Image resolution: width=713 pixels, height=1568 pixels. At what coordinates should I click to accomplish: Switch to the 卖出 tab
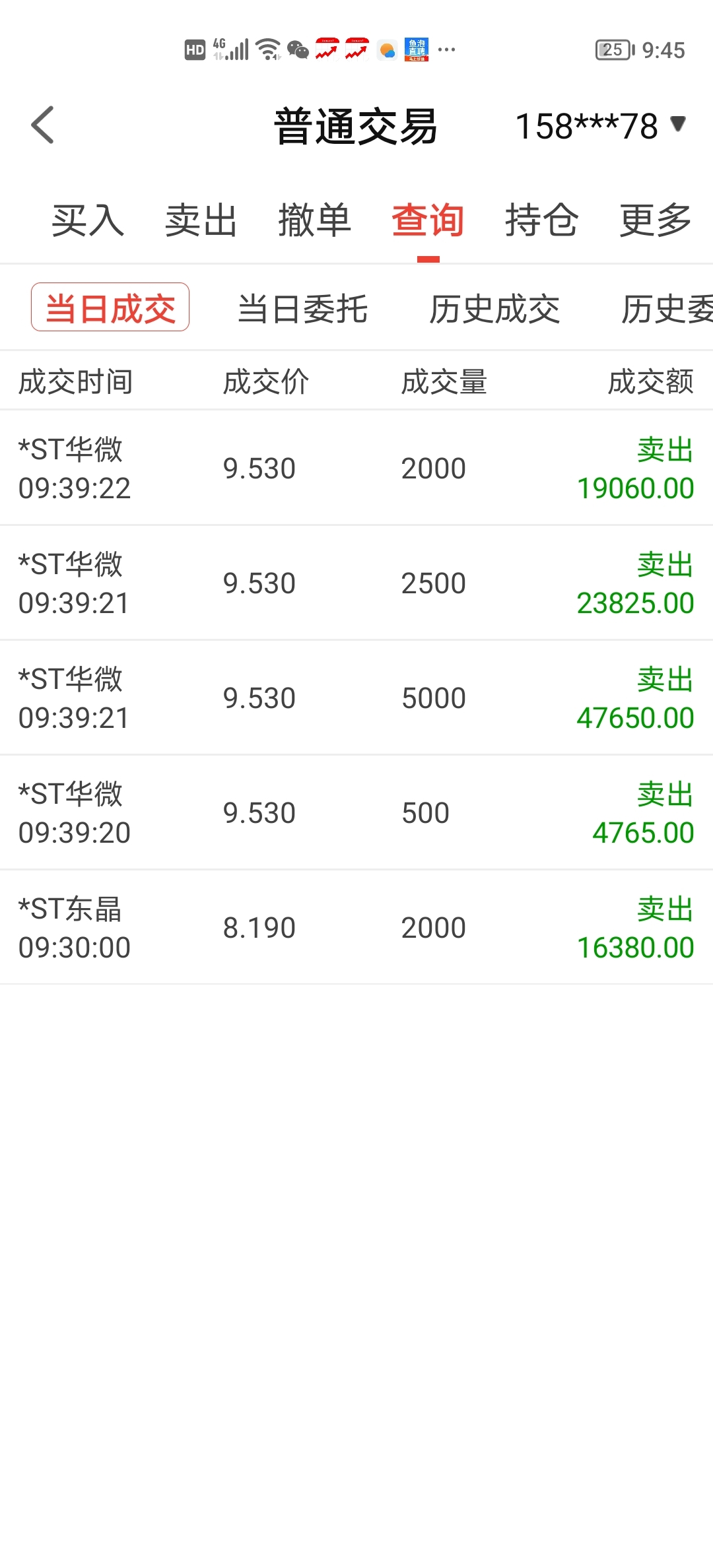coord(201,220)
